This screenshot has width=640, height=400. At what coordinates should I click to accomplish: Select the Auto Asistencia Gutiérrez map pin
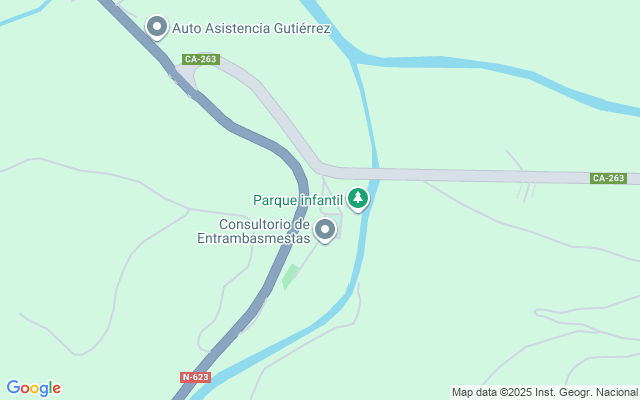[x=157, y=27]
